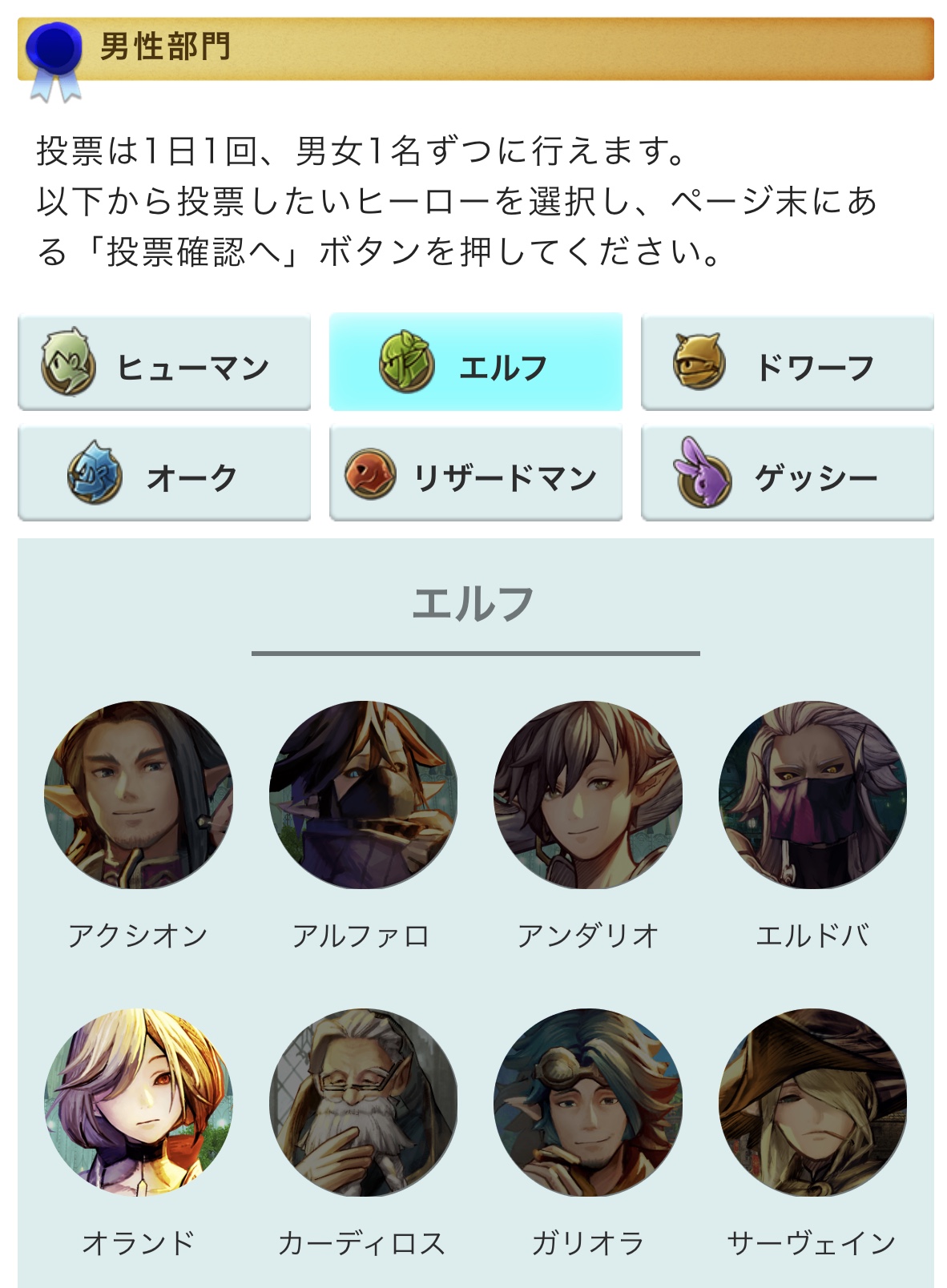This screenshot has width=947, height=1288.
Task: Select hero エルドバ
Action: (812, 795)
